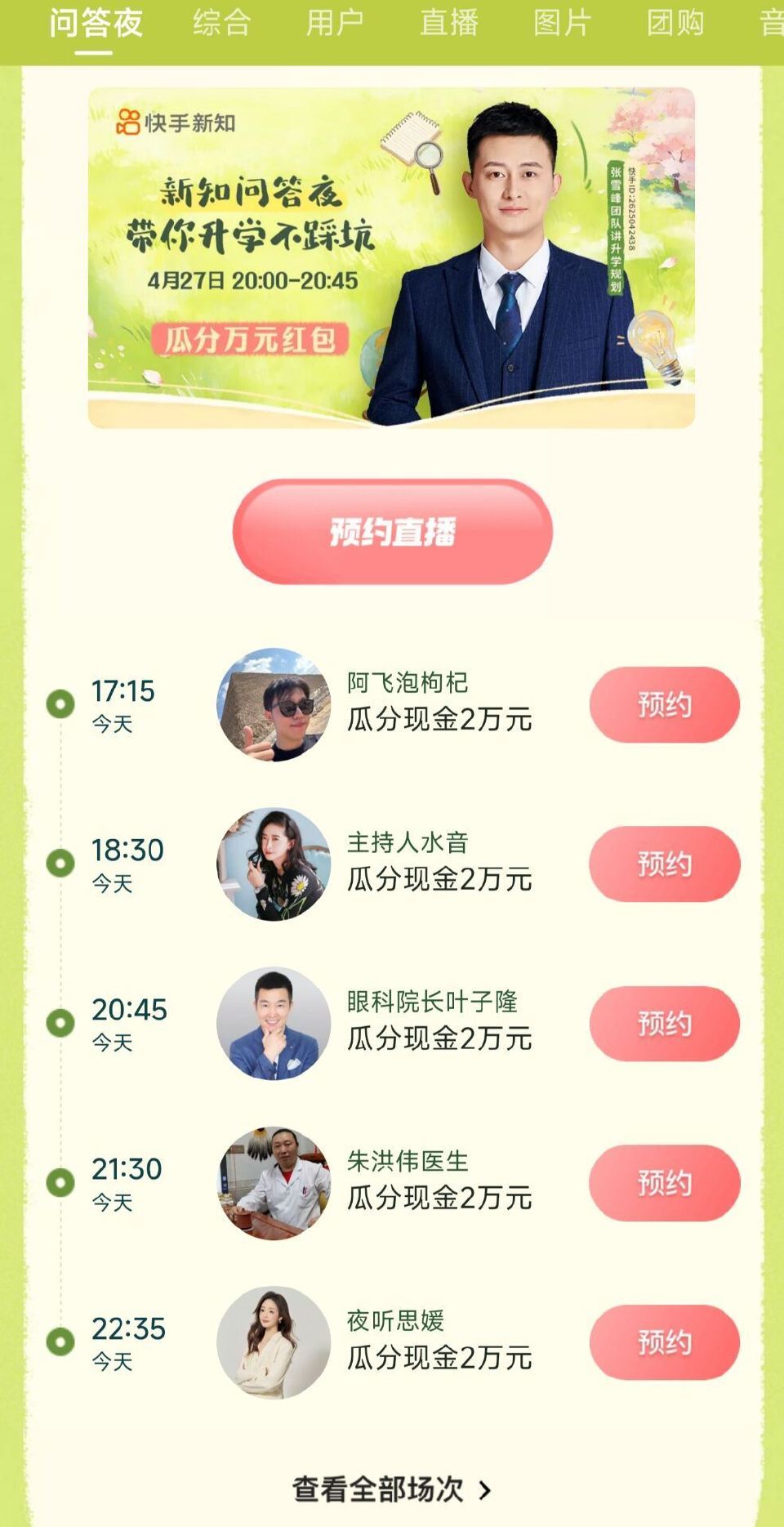Click 眼科院长叶子隆's circular avatar

[274, 1023]
